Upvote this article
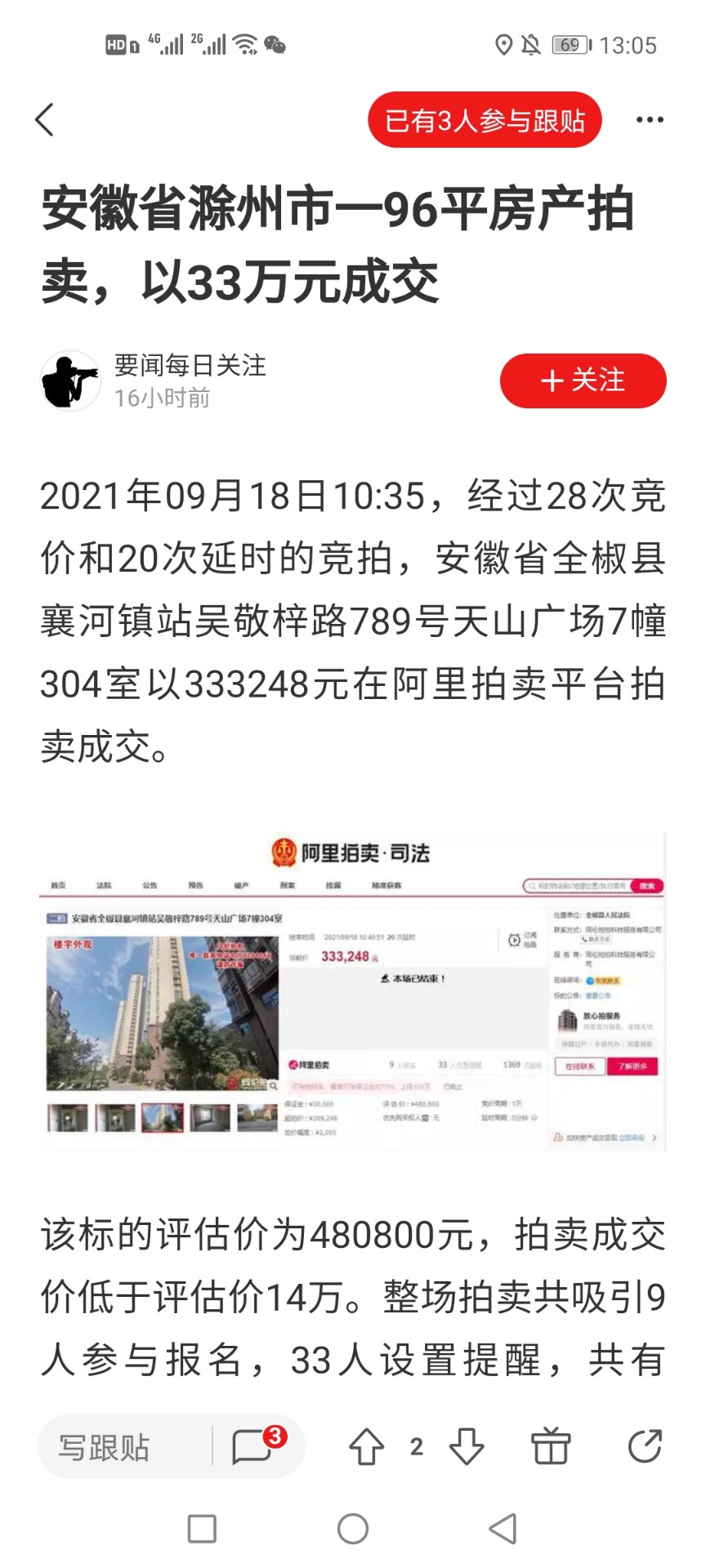The image size is (706, 1568). [x=366, y=1447]
